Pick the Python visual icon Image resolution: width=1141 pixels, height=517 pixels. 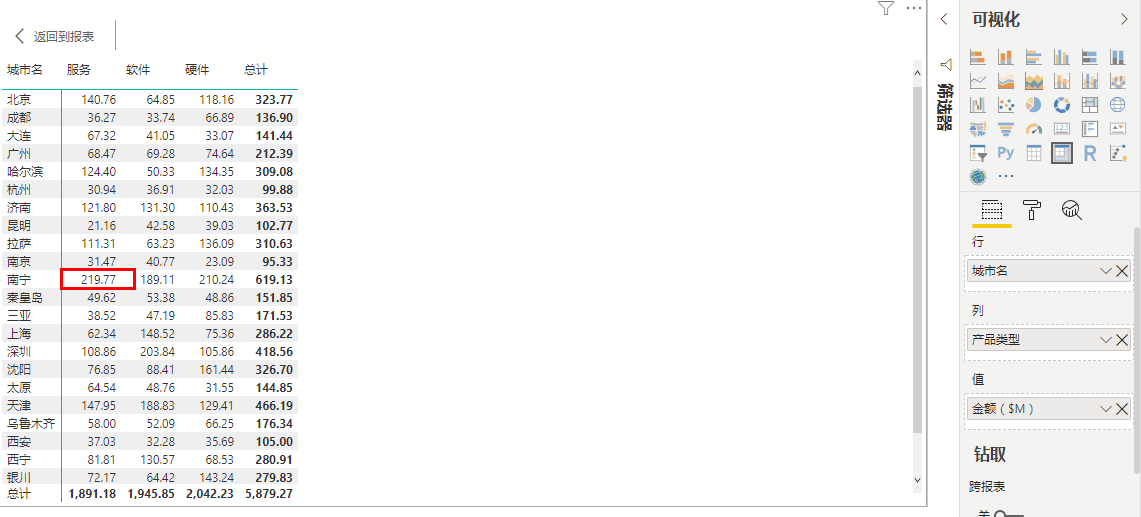point(1006,153)
